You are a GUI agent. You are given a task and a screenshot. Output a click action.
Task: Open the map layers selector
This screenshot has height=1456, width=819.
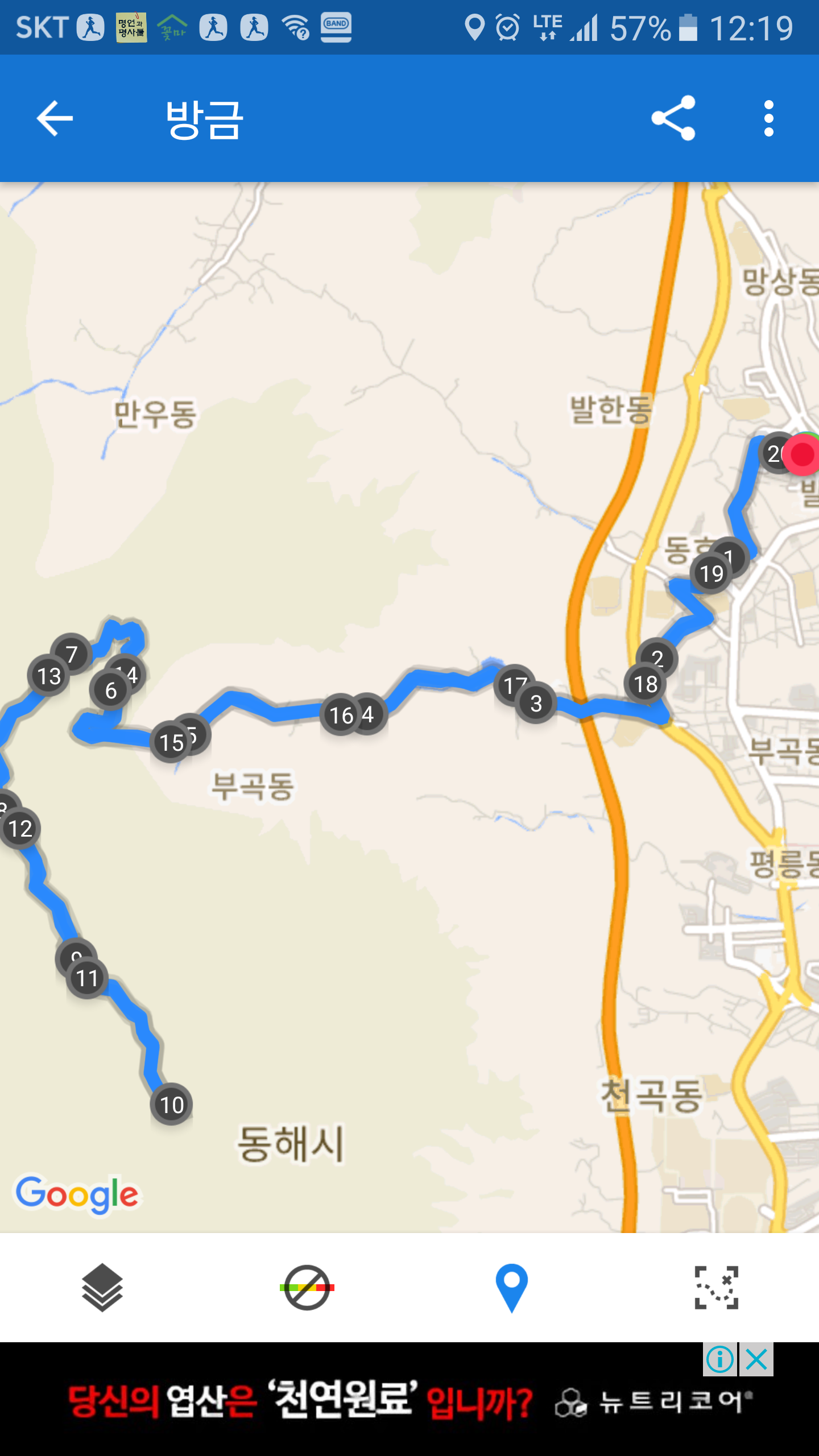click(102, 1288)
